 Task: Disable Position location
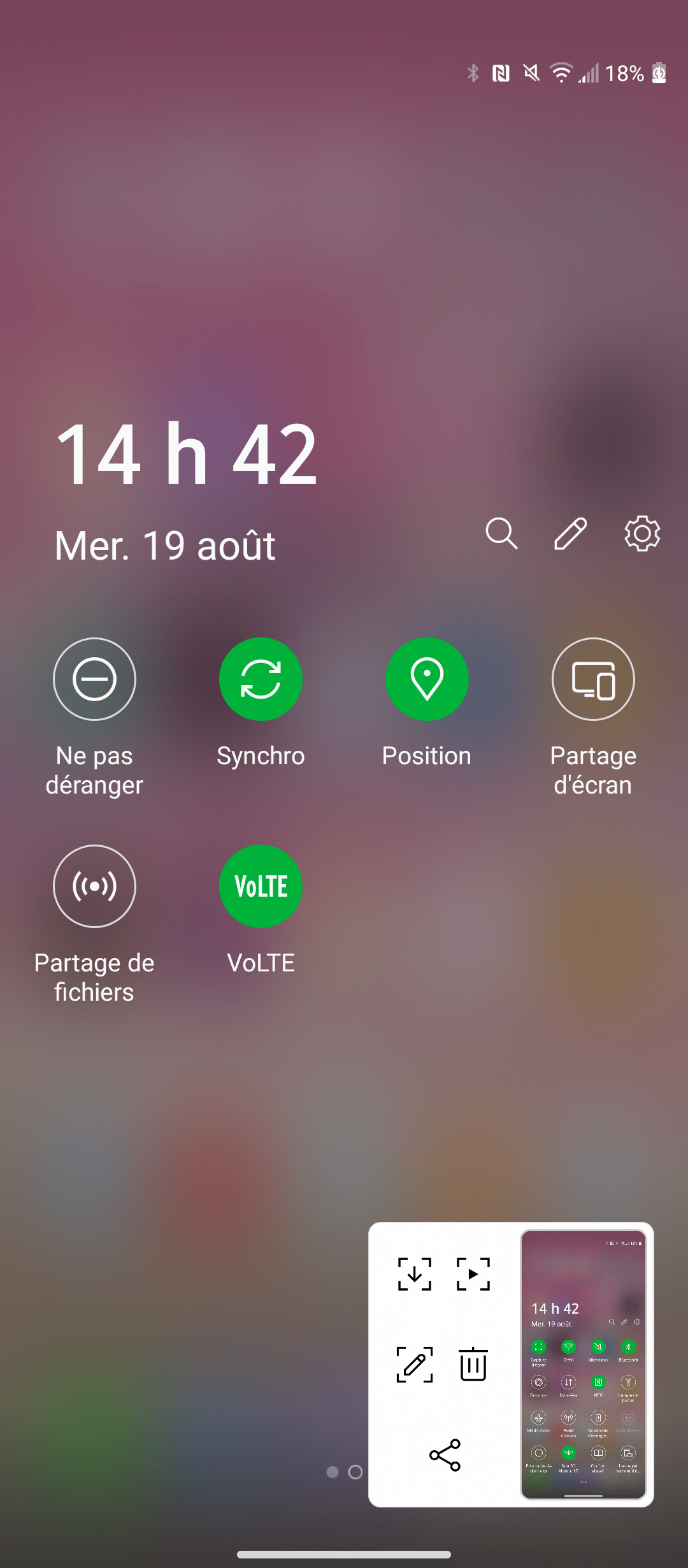[x=427, y=679]
